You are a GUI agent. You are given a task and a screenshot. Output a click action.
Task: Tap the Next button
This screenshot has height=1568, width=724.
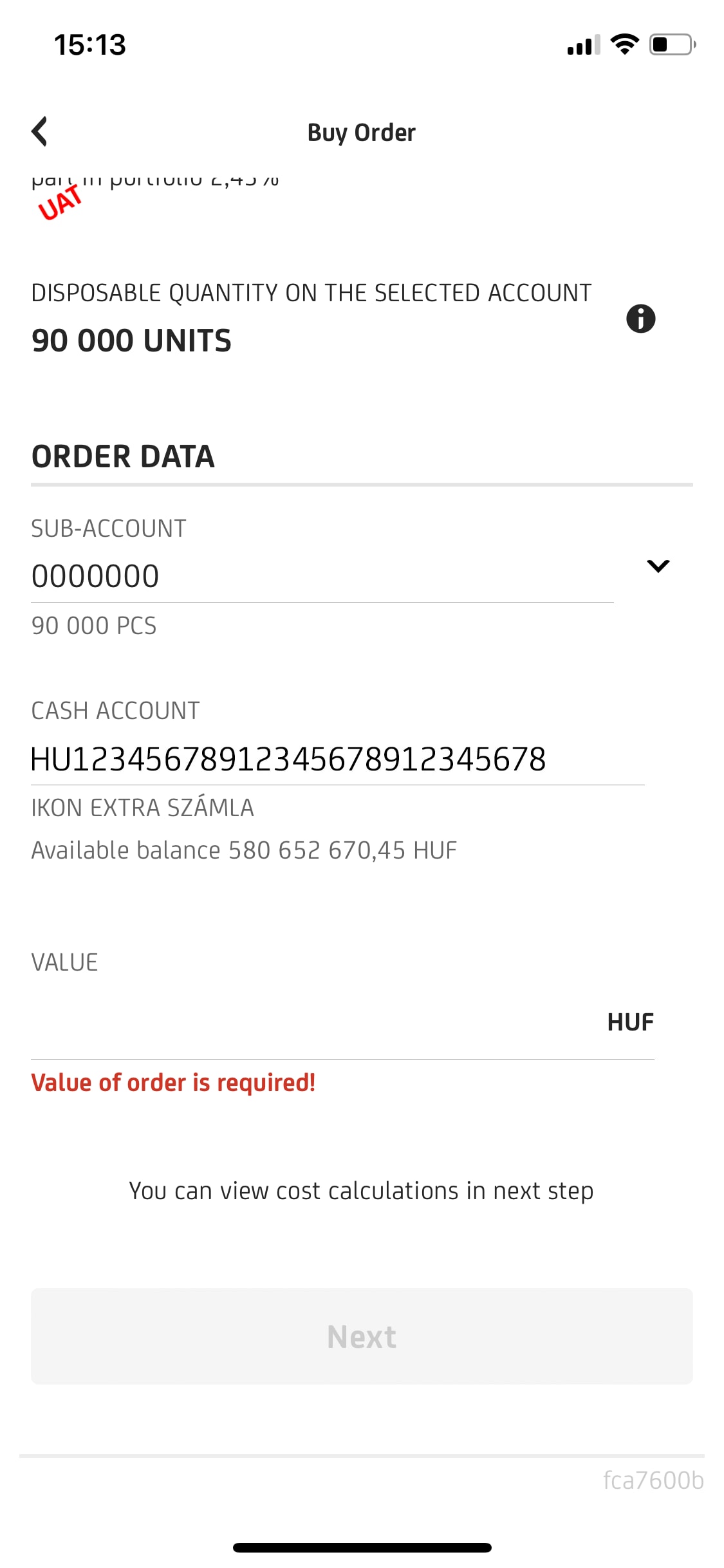click(362, 1336)
